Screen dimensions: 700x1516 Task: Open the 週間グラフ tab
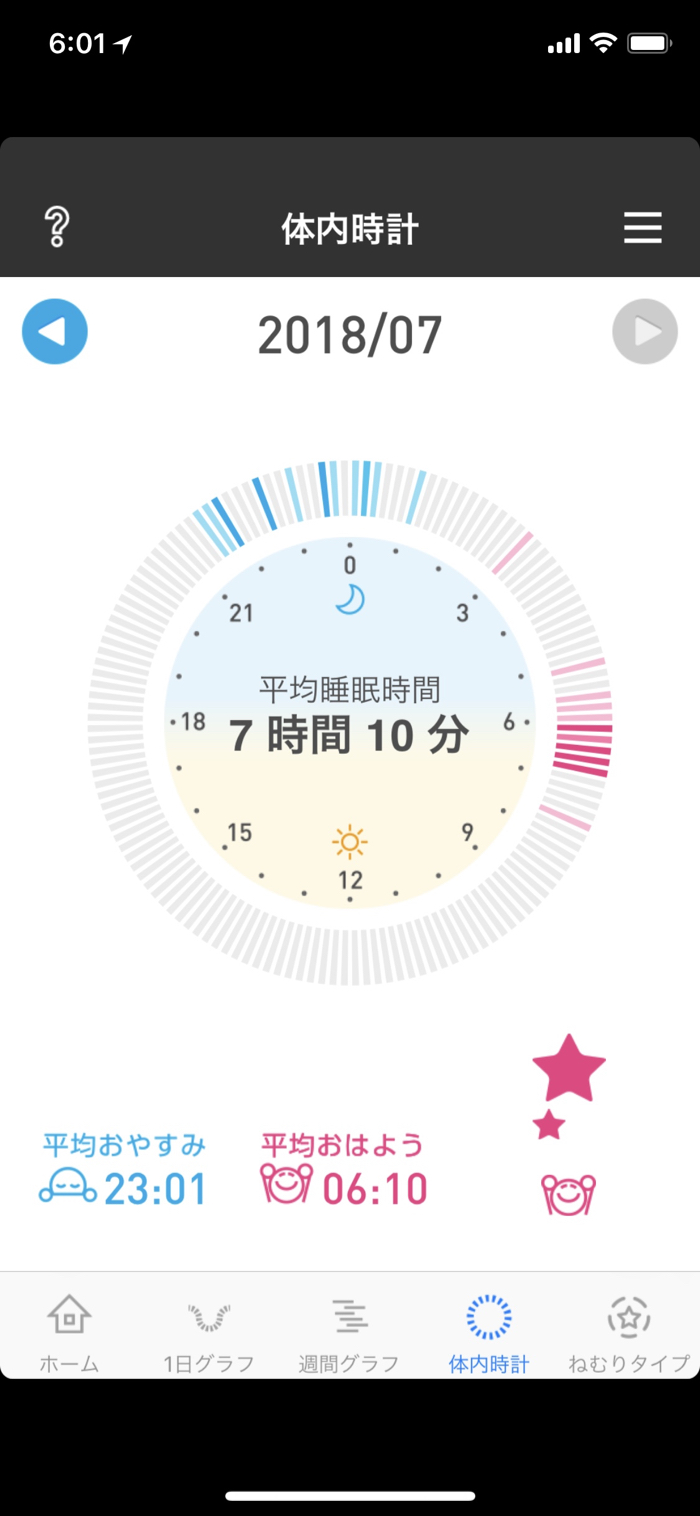[349, 1332]
